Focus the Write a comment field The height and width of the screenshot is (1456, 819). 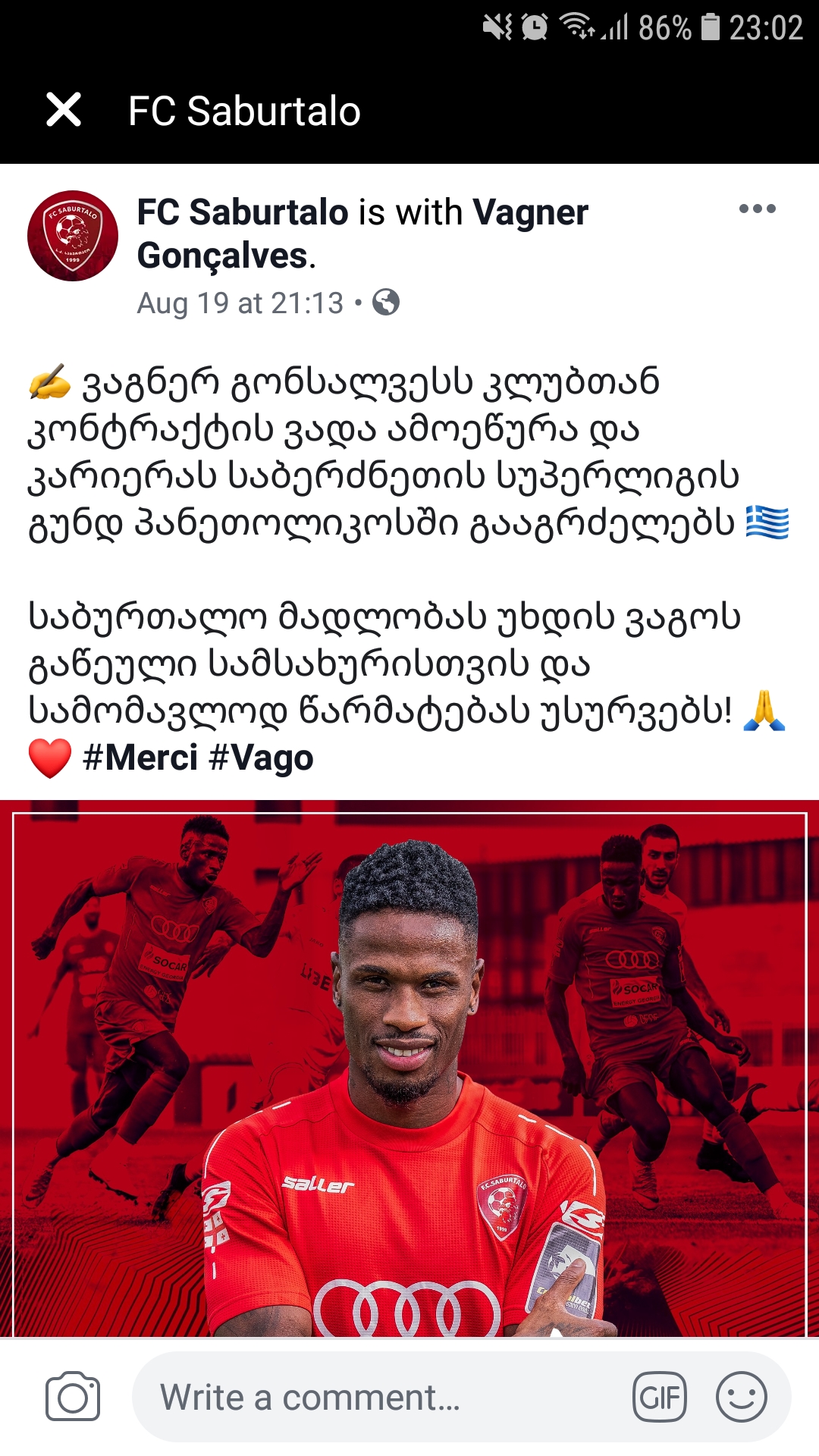[379, 1396]
